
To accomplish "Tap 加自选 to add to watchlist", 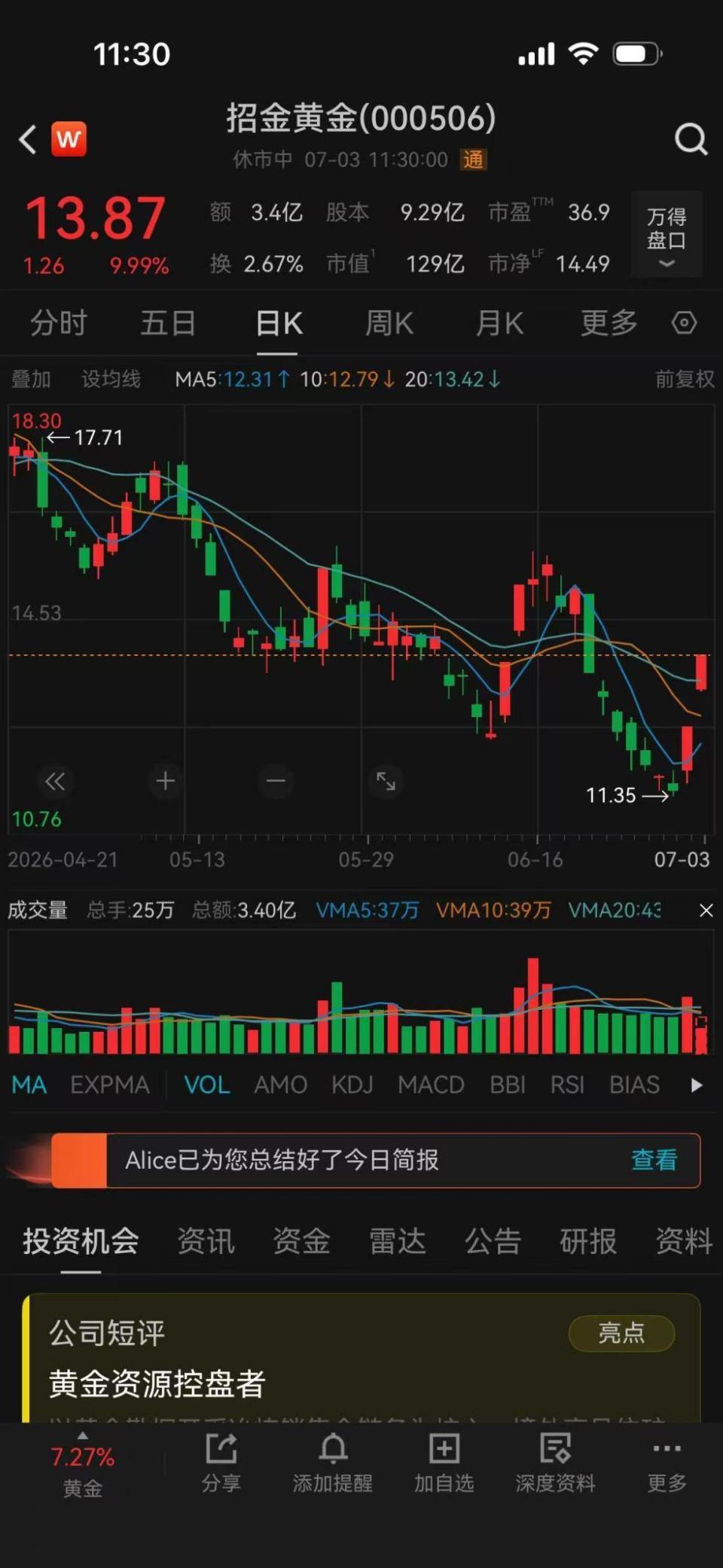I will (x=444, y=1462).
